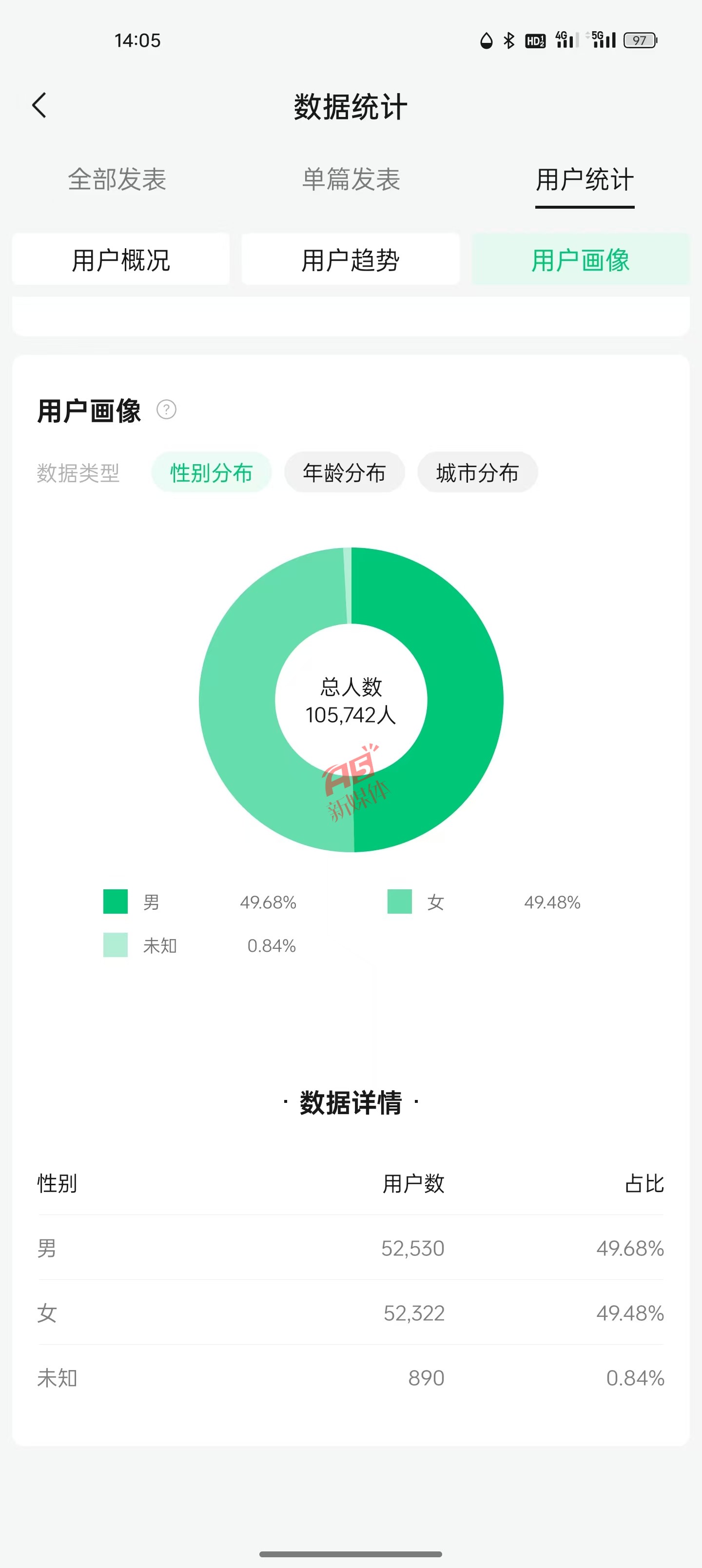Switch to the 单篇发表 tab

point(351,179)
